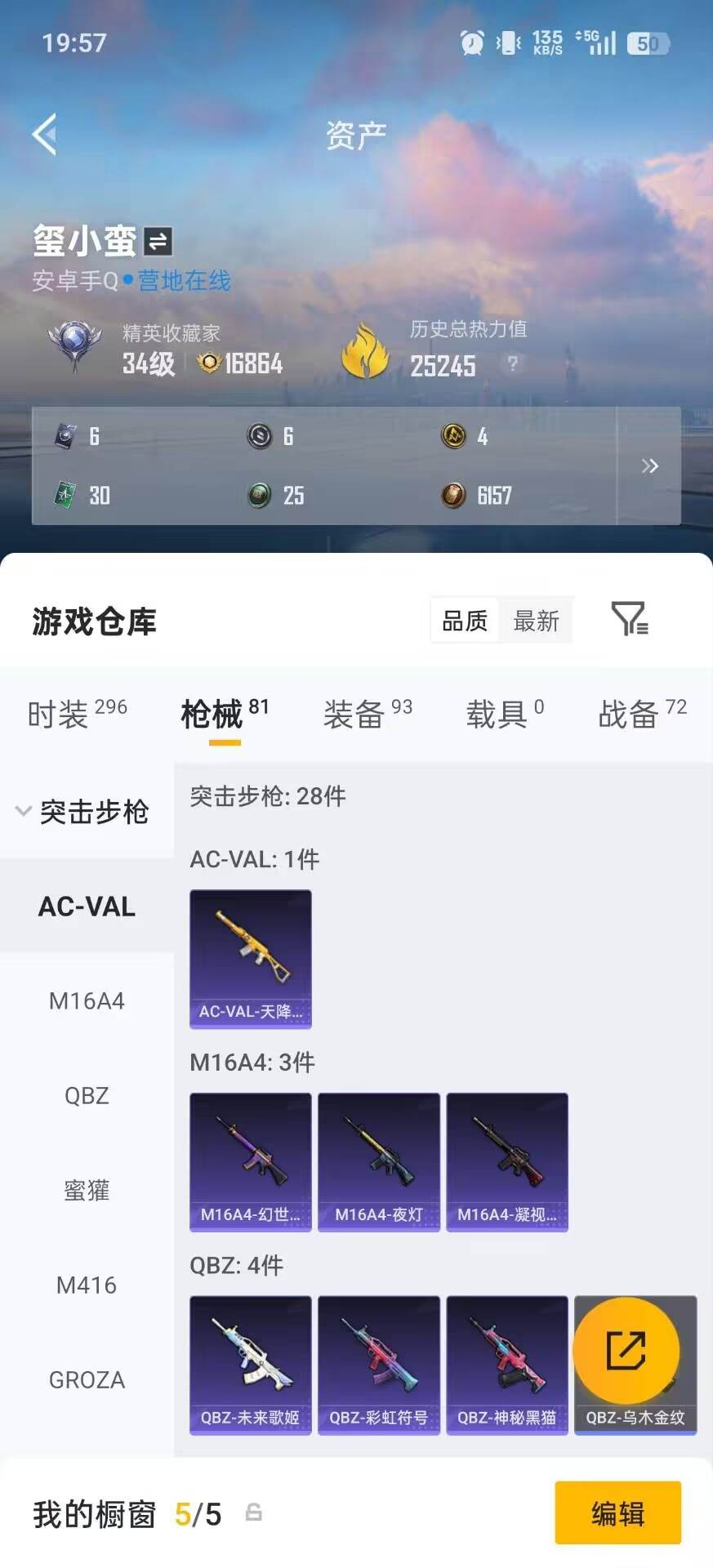The width and height of the screenshot is (713, 1568).
Task: Tap the back arrow on the 资产 page
Action: (x=45, y=133)
